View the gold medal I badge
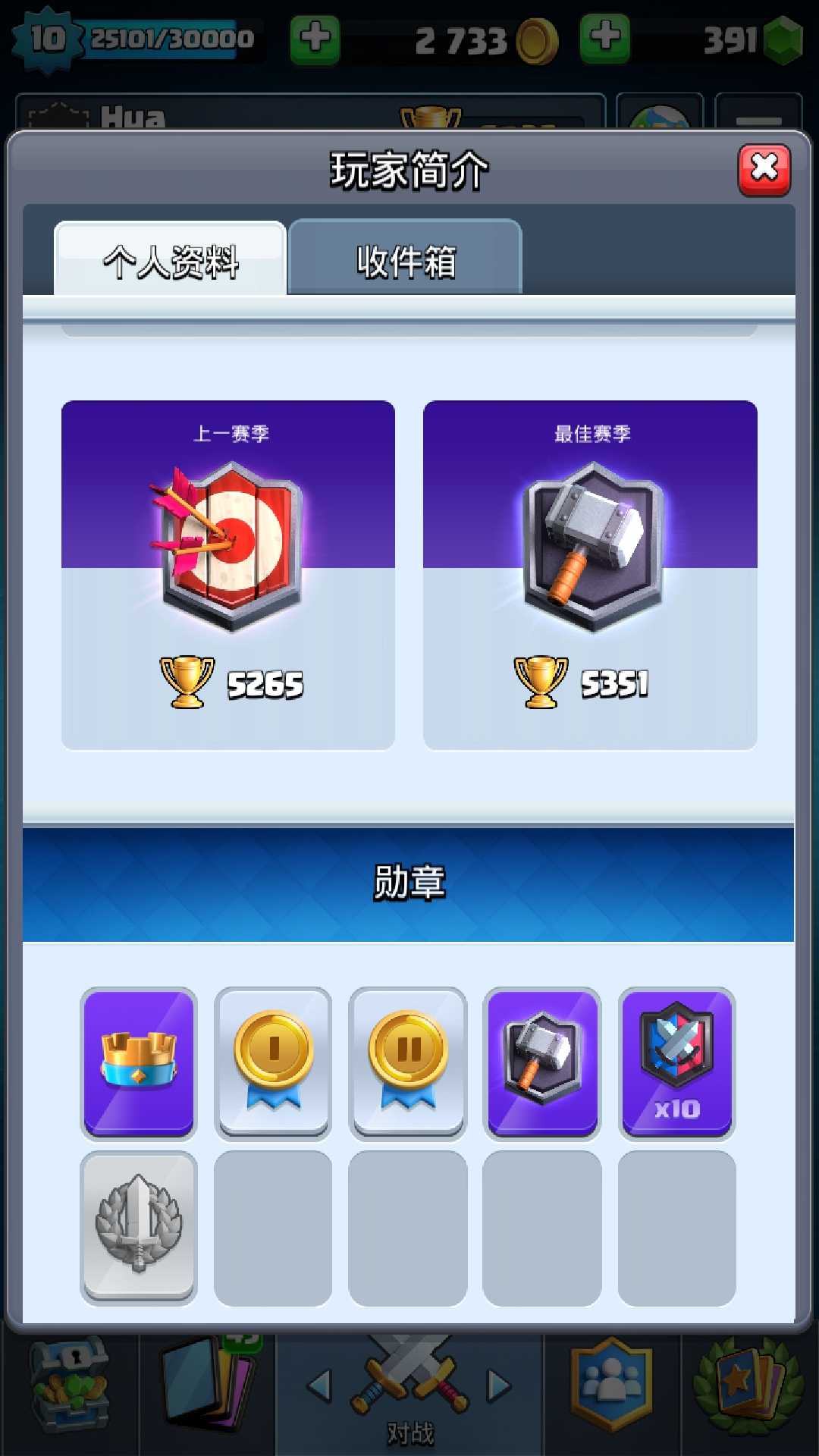819x1456 pixels. tap(273, 1063)
